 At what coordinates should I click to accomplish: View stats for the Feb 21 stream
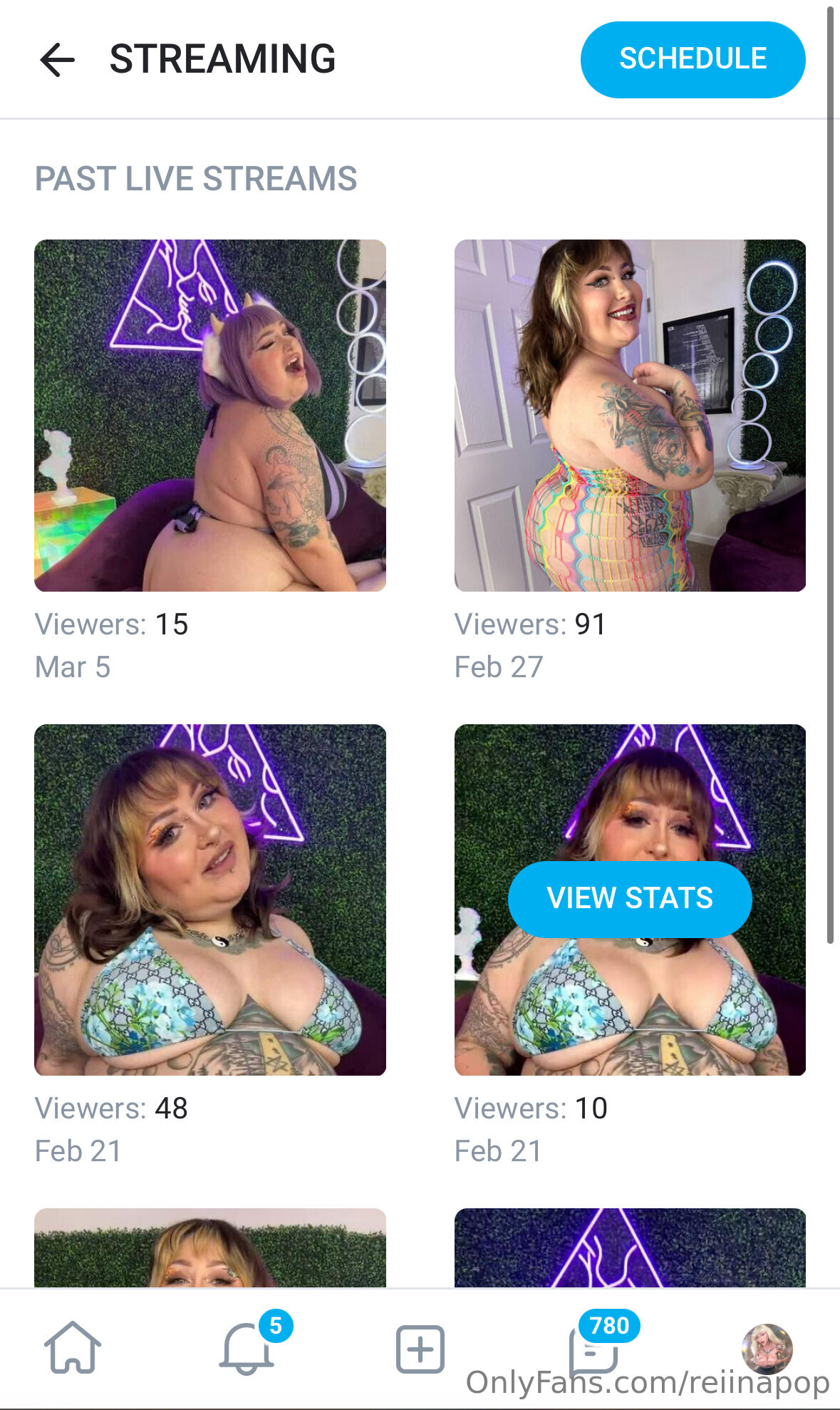tap(630, 899)
